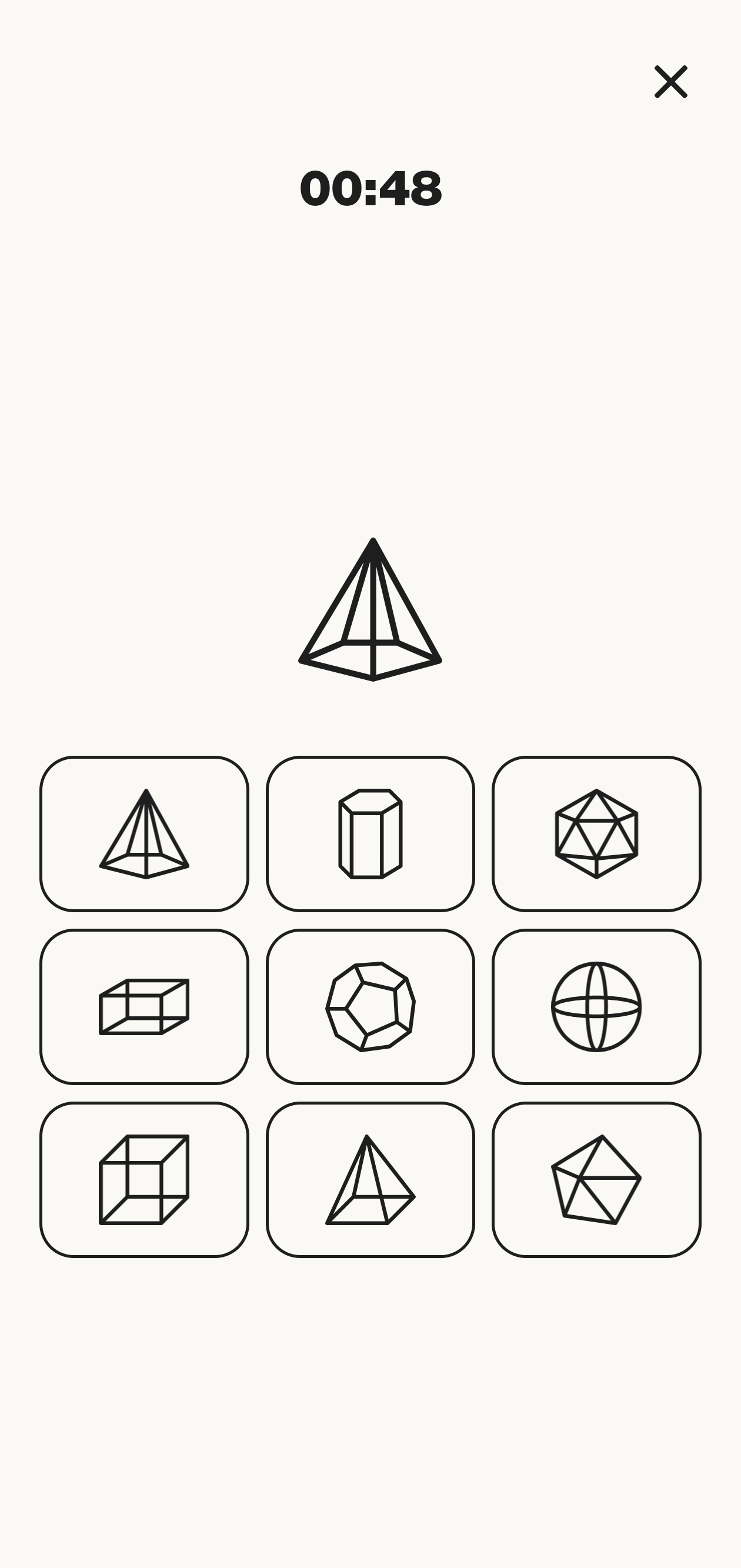Select the pentagonal pyramid tile
The height and width of the screenshot is (1568, 741).
tap(144, 833)
